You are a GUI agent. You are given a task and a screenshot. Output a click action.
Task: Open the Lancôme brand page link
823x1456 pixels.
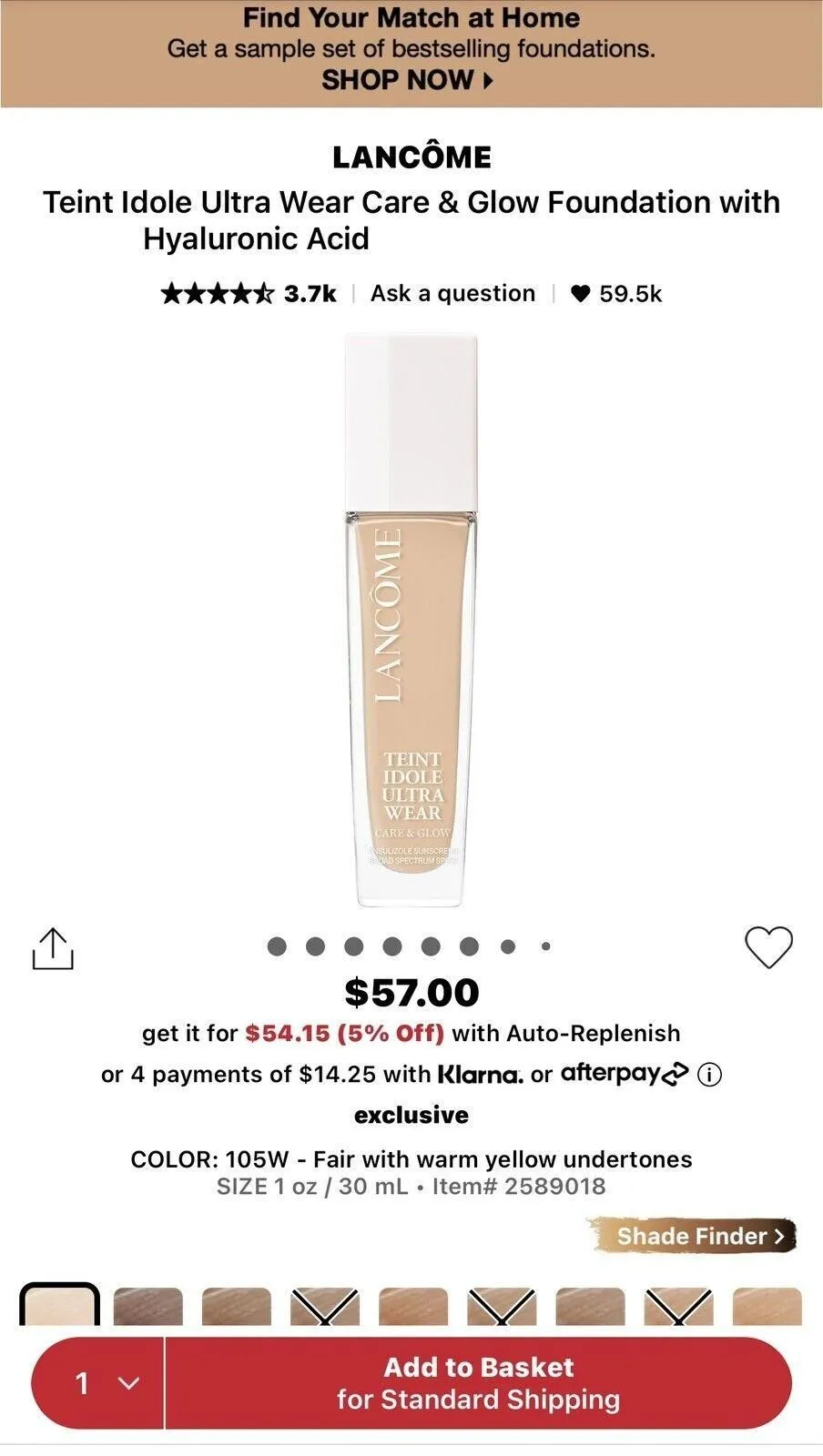point(411,157)
